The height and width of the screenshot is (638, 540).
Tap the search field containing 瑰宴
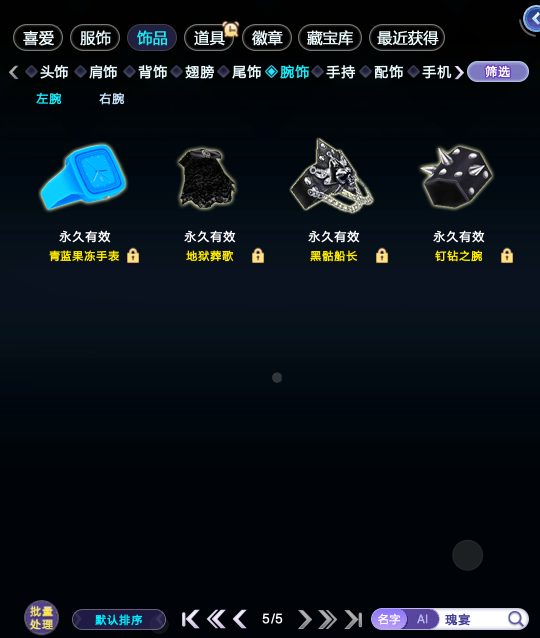click(x=474, y=619)
